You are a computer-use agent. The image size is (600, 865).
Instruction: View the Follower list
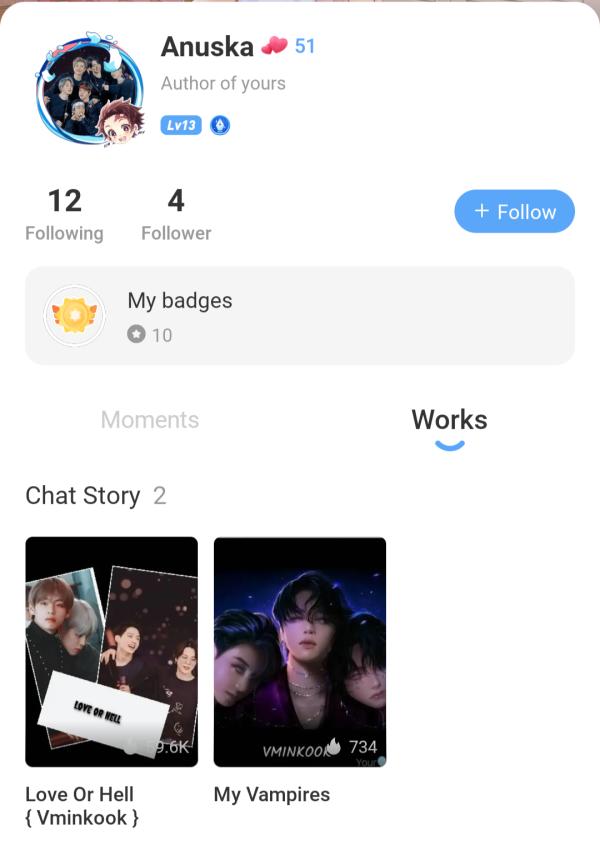(176, 215)
